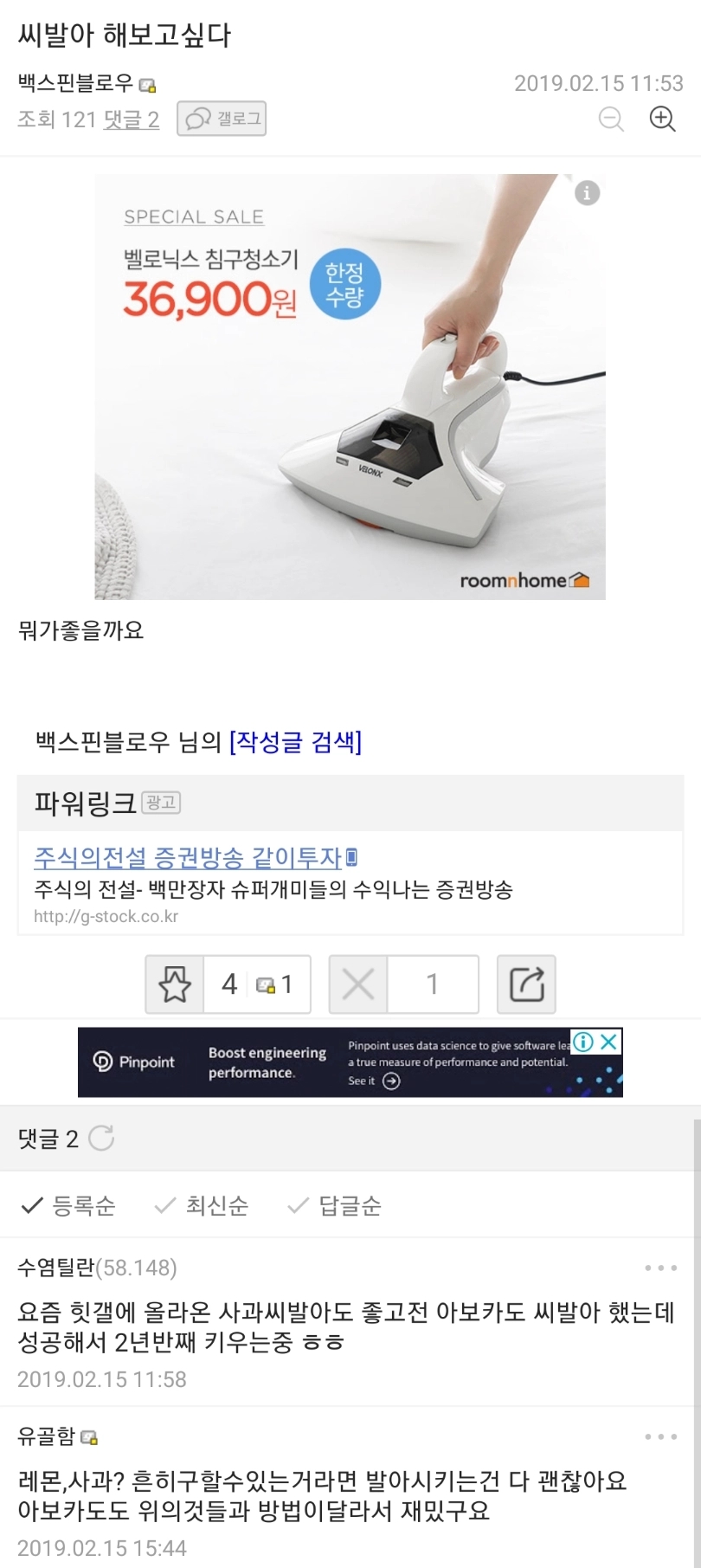Share the post with the share icon
This screenshot has height=1568, width=701.
pos(526,984)
